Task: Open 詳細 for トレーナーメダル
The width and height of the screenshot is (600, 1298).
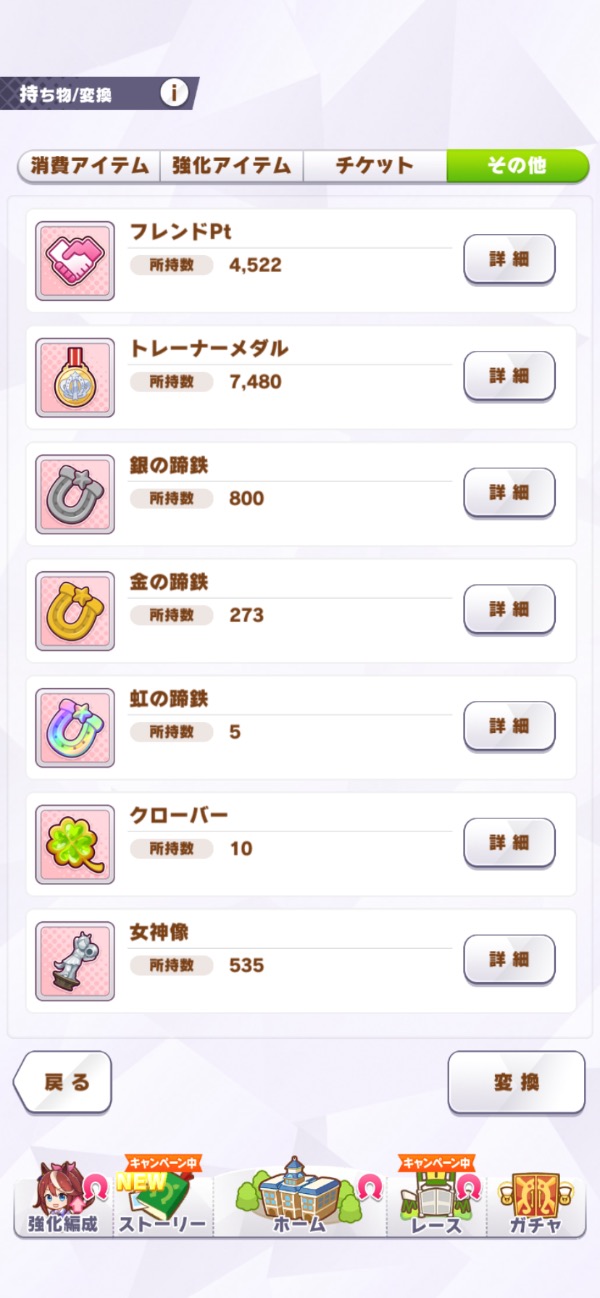Action: (509, 376)
